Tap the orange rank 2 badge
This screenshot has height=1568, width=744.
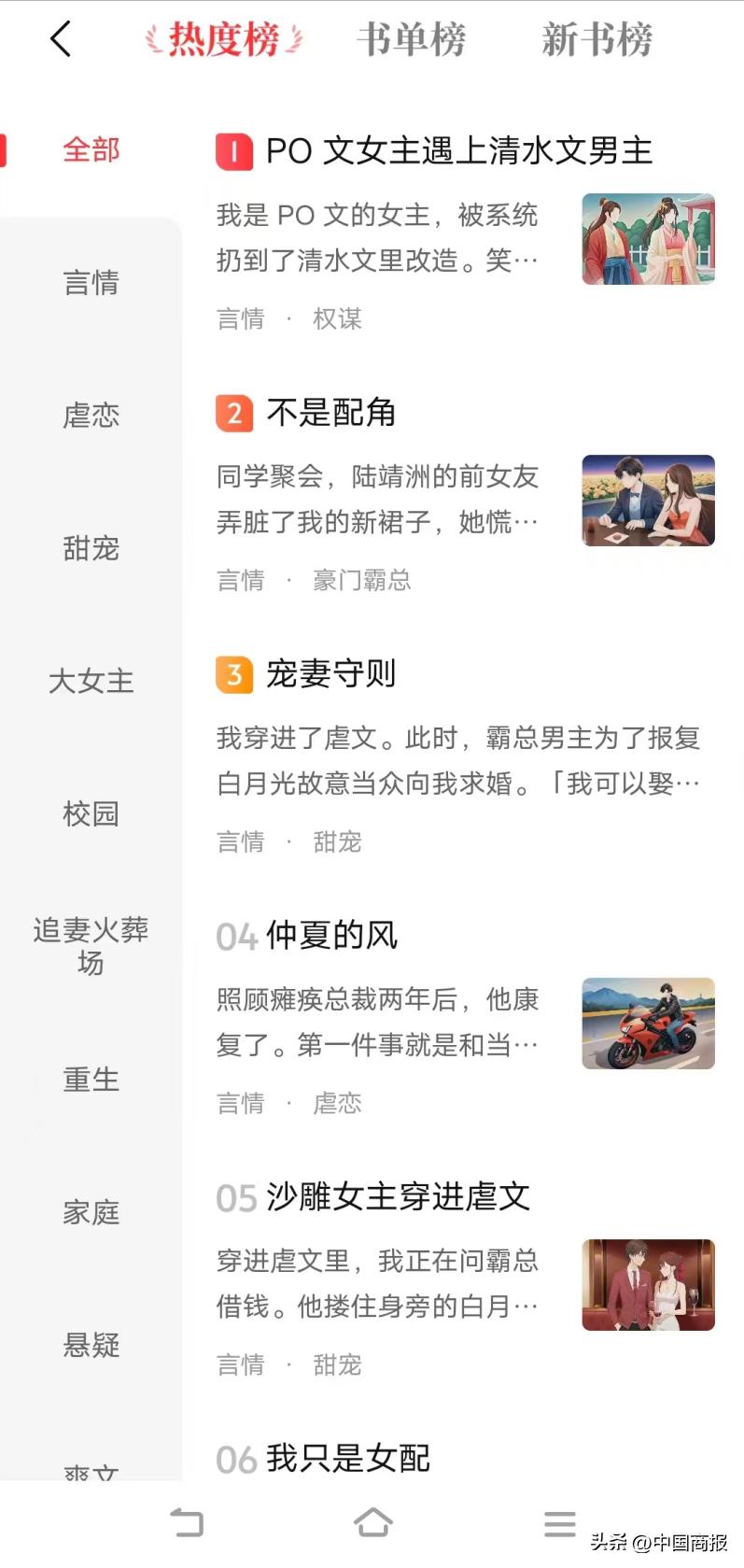(x=234, y=414)
